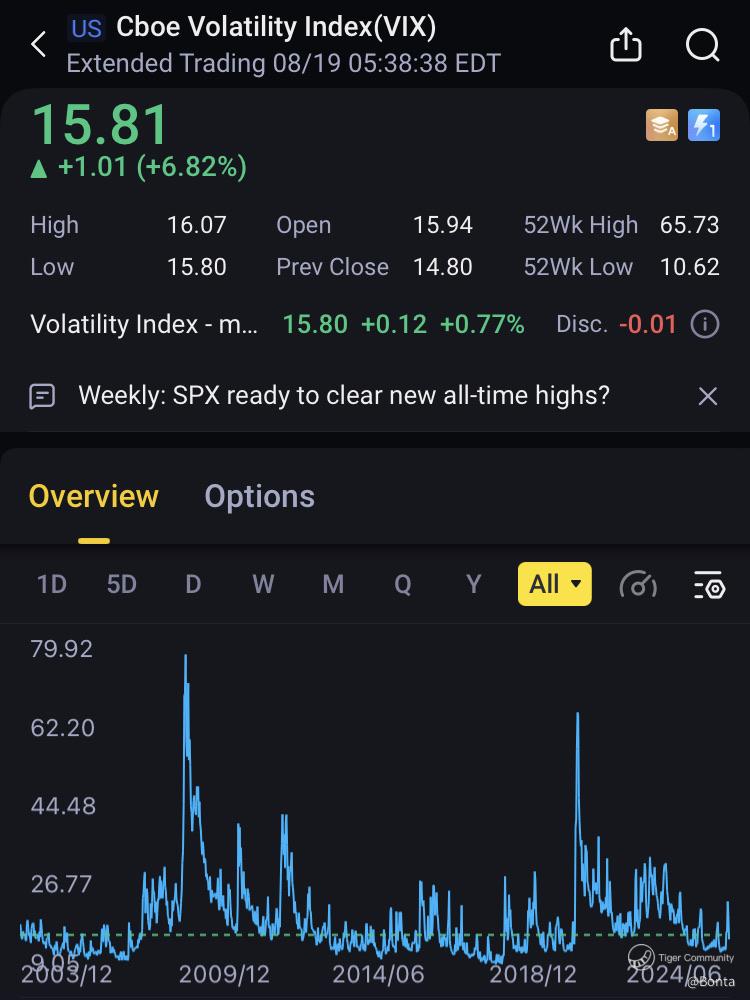
Task: Select the Overview tab
Action: pyautogui.click(x=93, y=497)
